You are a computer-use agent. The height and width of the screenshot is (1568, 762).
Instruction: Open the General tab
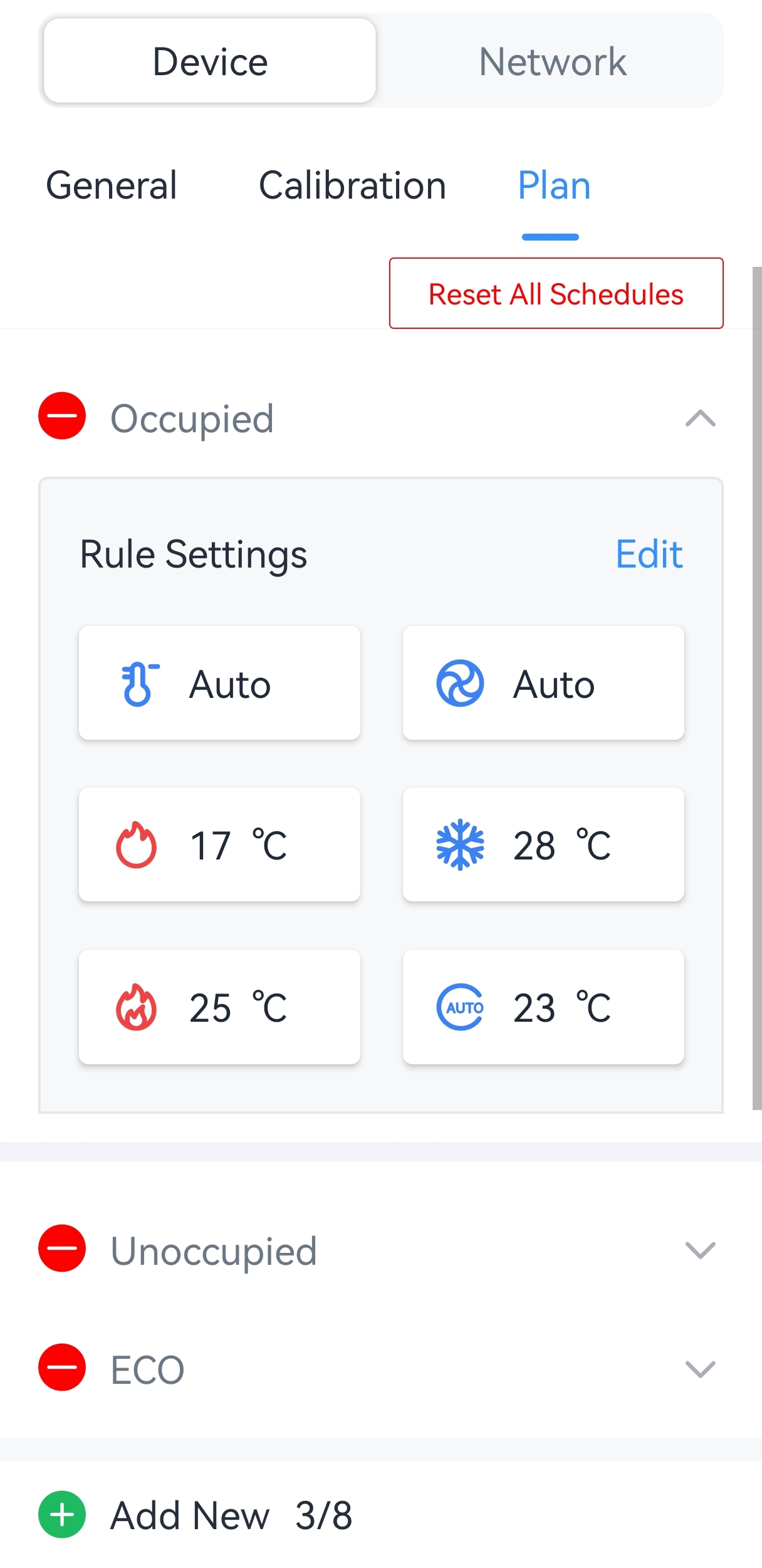(112, 185)
